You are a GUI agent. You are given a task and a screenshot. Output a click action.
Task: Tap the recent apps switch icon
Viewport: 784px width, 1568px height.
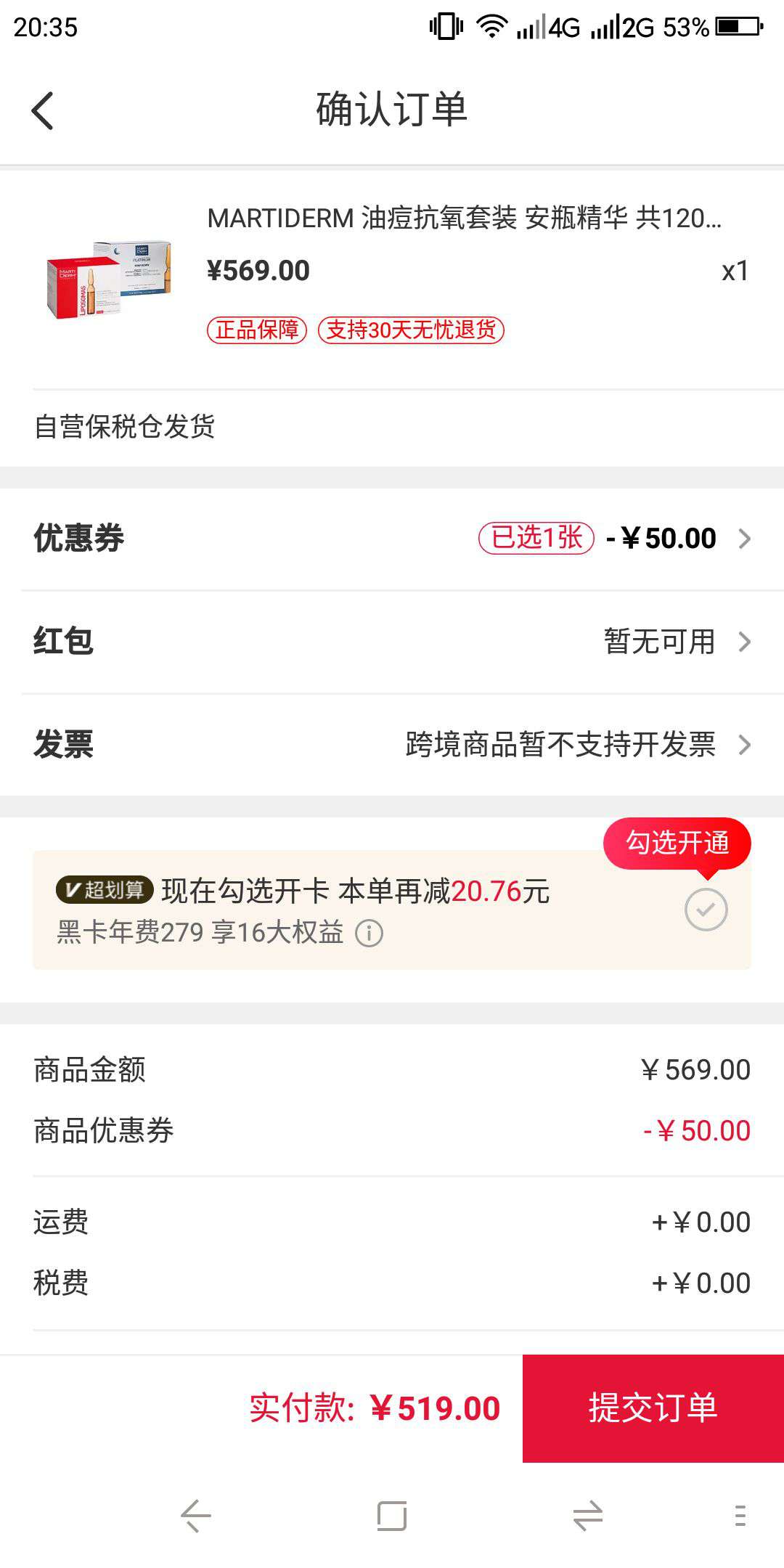pyautogui.click(x=588, y=1514)
